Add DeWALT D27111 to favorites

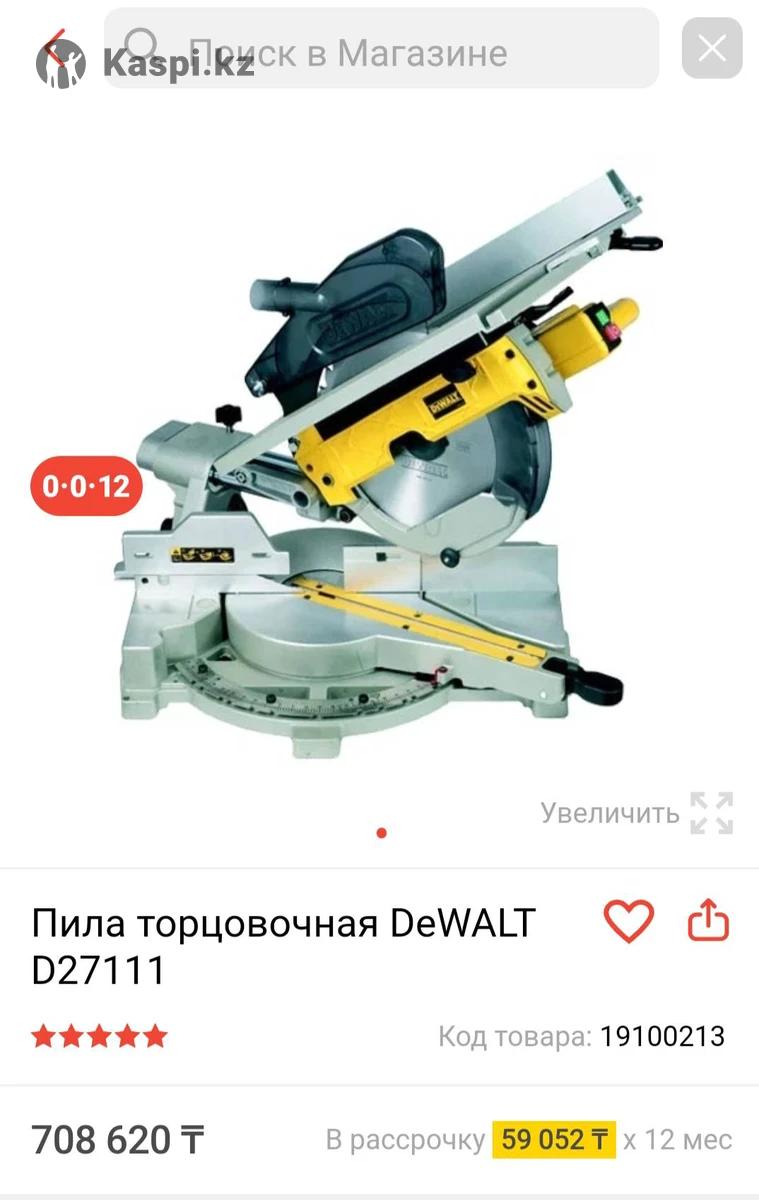pos(629,921)
